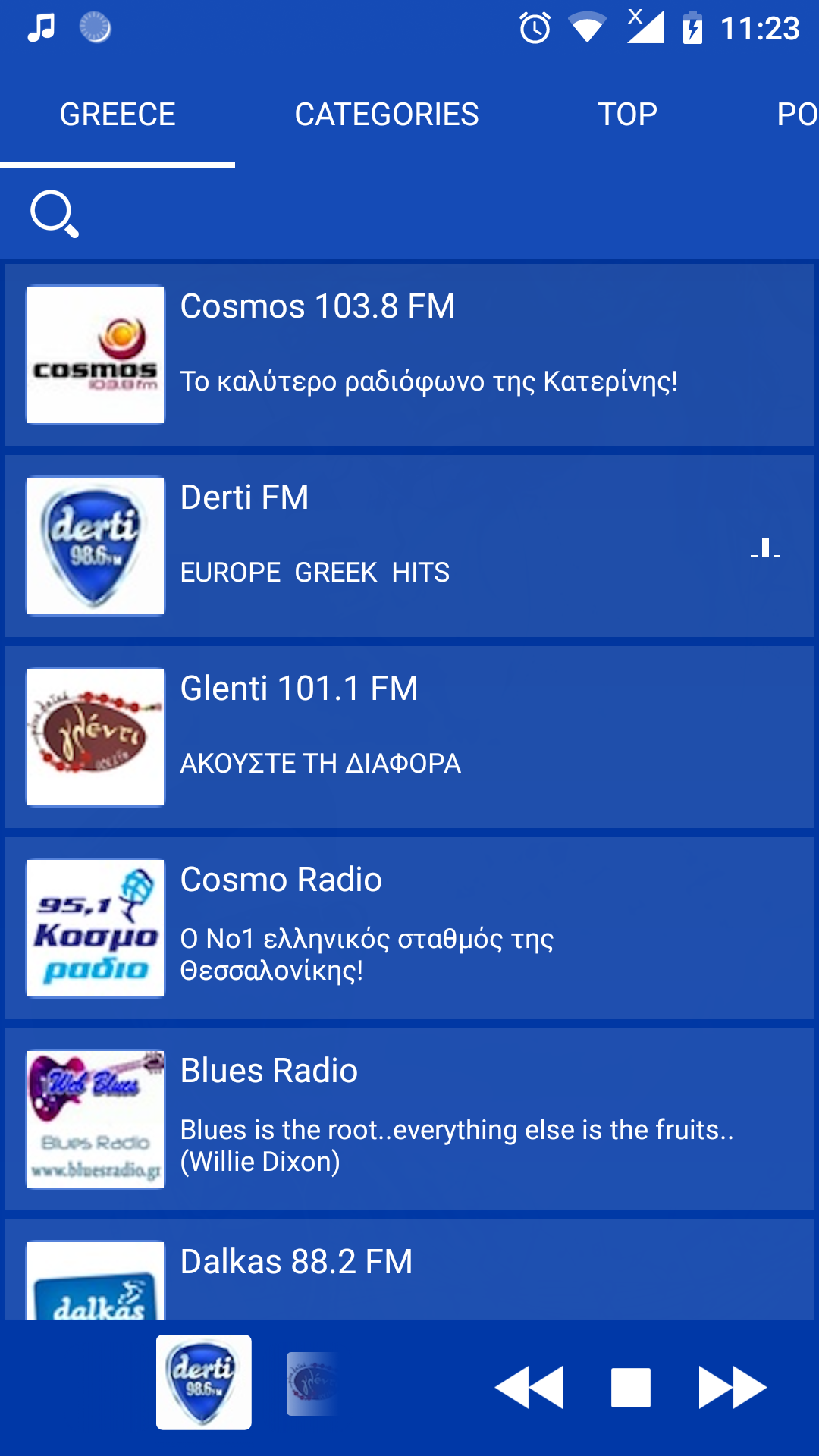Tune in to Cosmo Radio
The image size is (819, 1456).
pyautogui.click(x=409, y=927)
